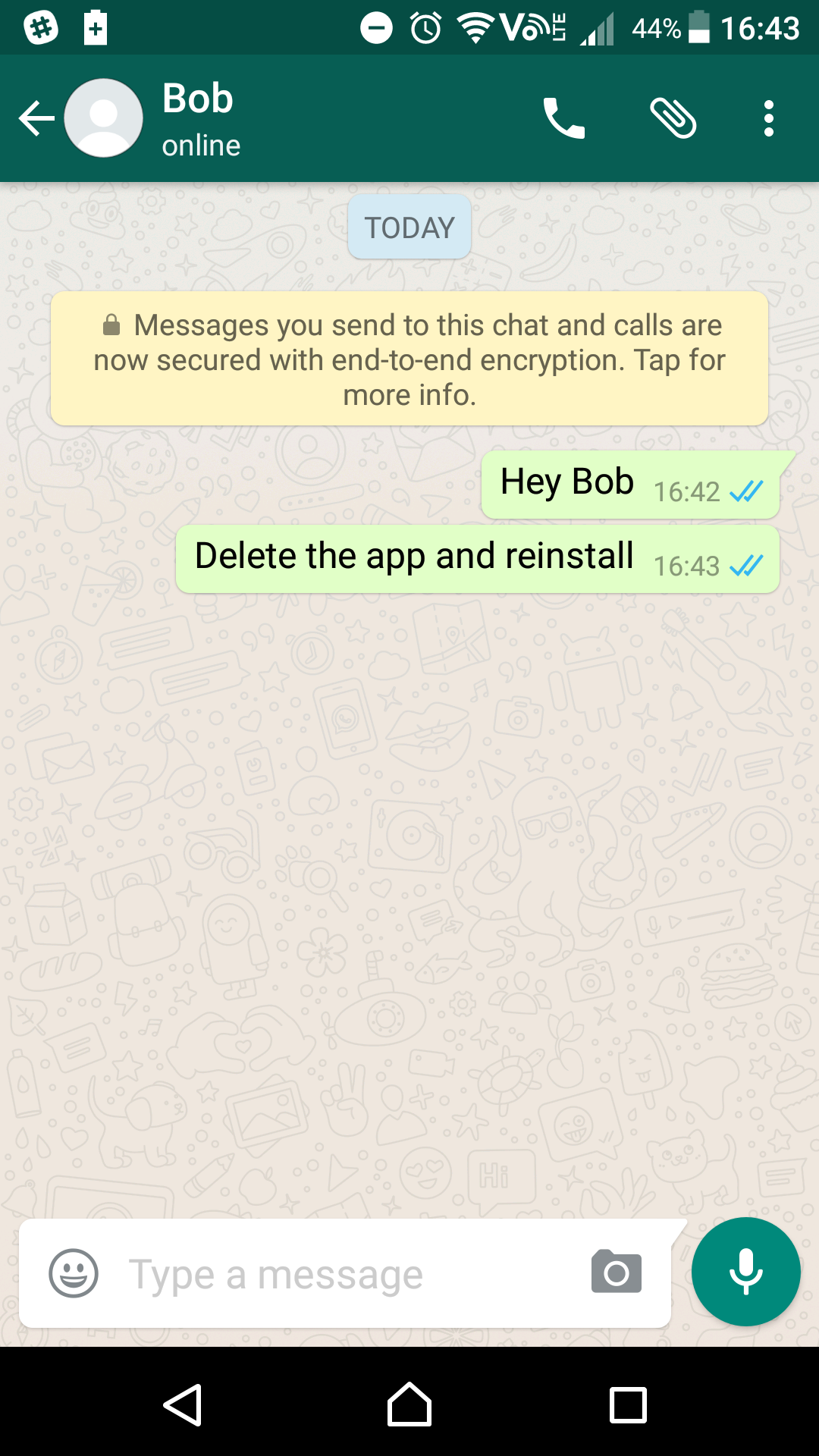Tap the system home button
Viewport: 819px width, 1456px height.
tap(409, 1405)
